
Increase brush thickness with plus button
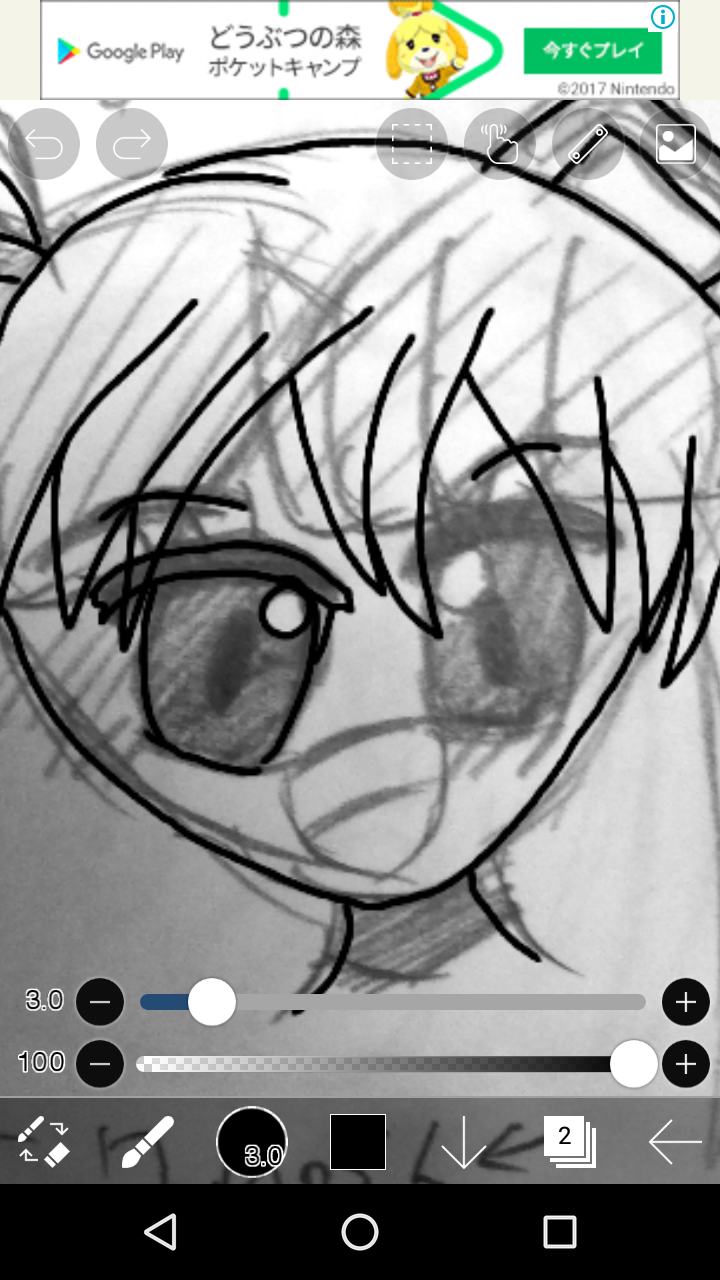tap(686, 1002)
